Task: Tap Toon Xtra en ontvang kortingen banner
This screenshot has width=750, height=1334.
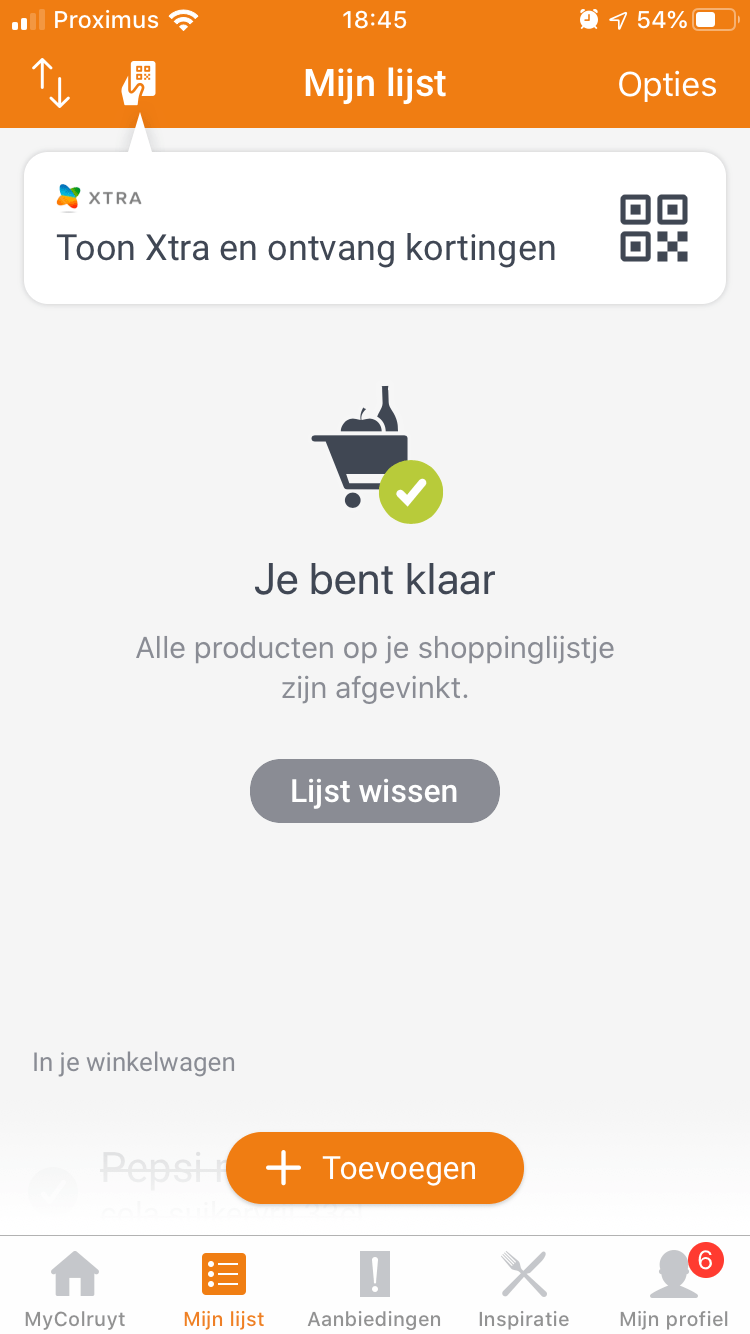Action: [307, 248]
